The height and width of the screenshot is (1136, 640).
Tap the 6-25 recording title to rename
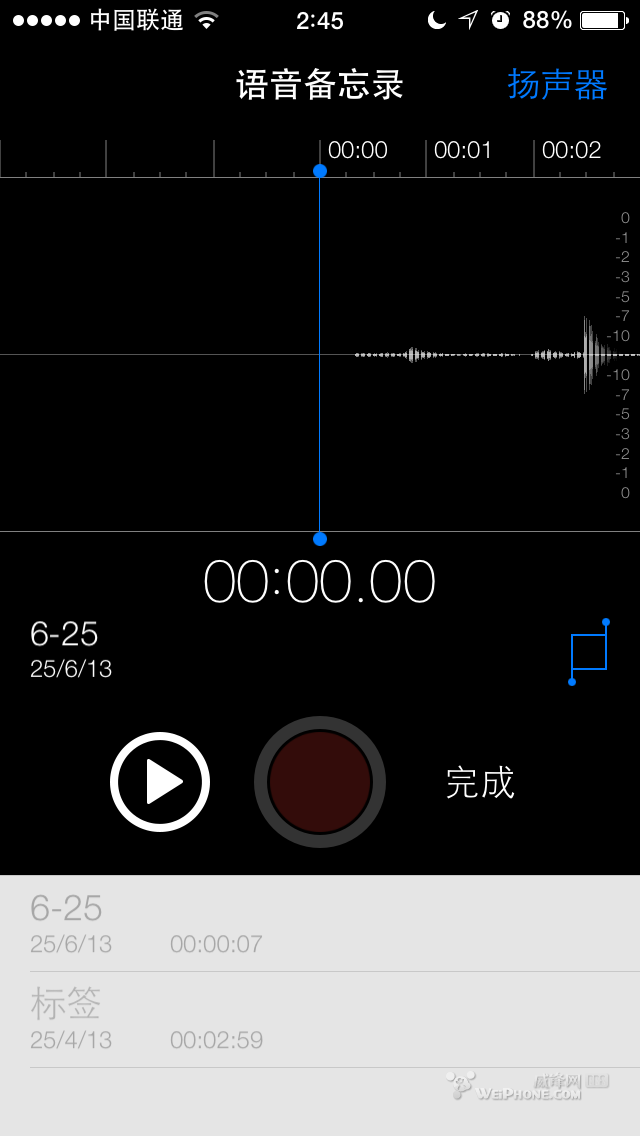click(65, 634)
